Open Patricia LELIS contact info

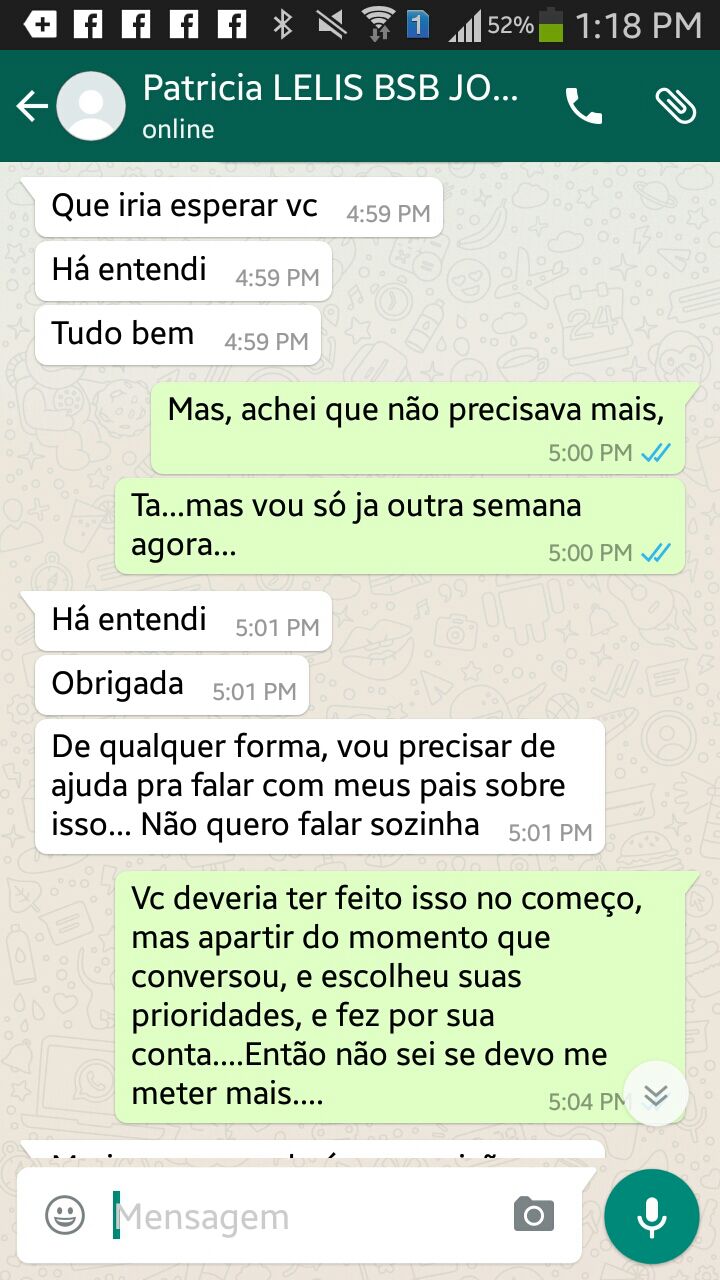click(330, 106)
